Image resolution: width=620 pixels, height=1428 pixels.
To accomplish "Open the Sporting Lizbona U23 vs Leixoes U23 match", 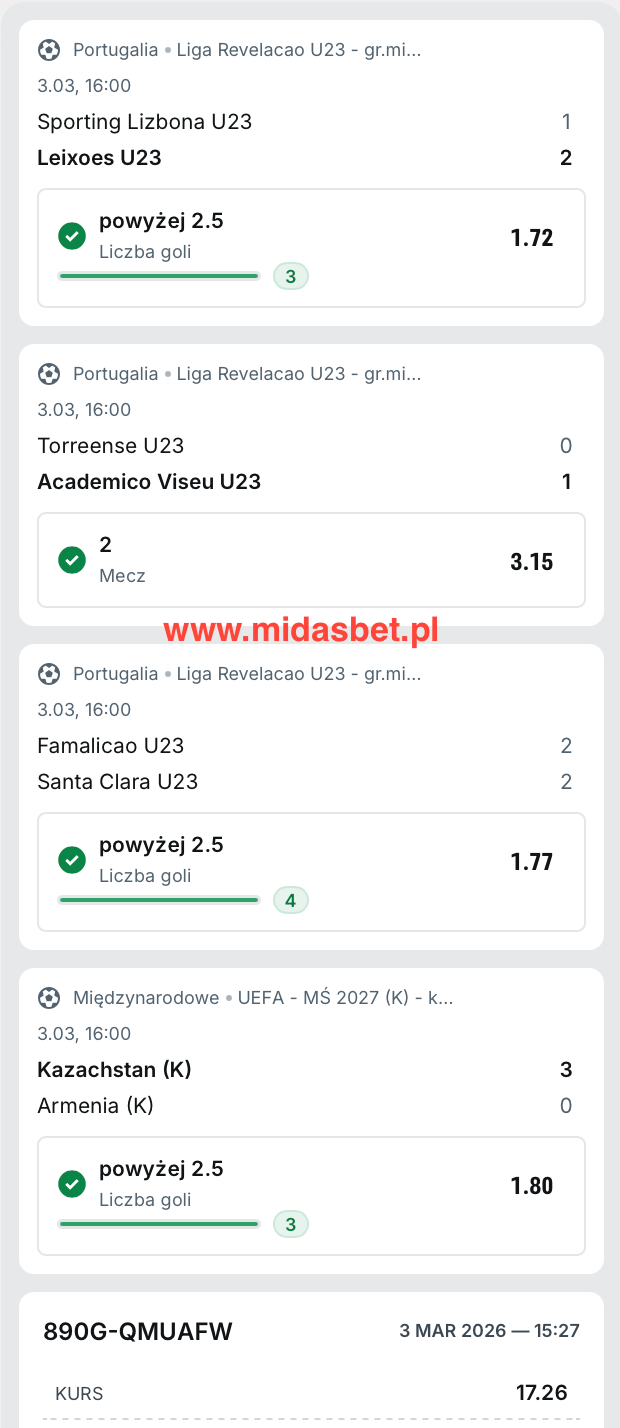I will pyautogui.click(x=144, y=140).
